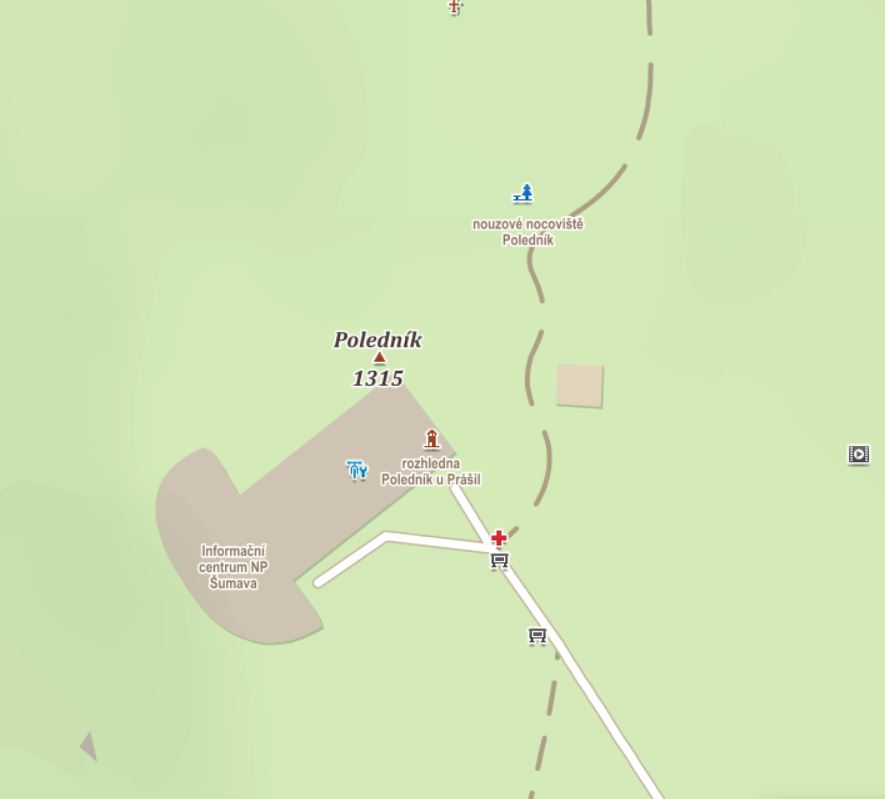The height and width of the screenshot is (799, 885).
Task: Open the nouzové nocoviště Poledník shelter marker
Action: 523,194
